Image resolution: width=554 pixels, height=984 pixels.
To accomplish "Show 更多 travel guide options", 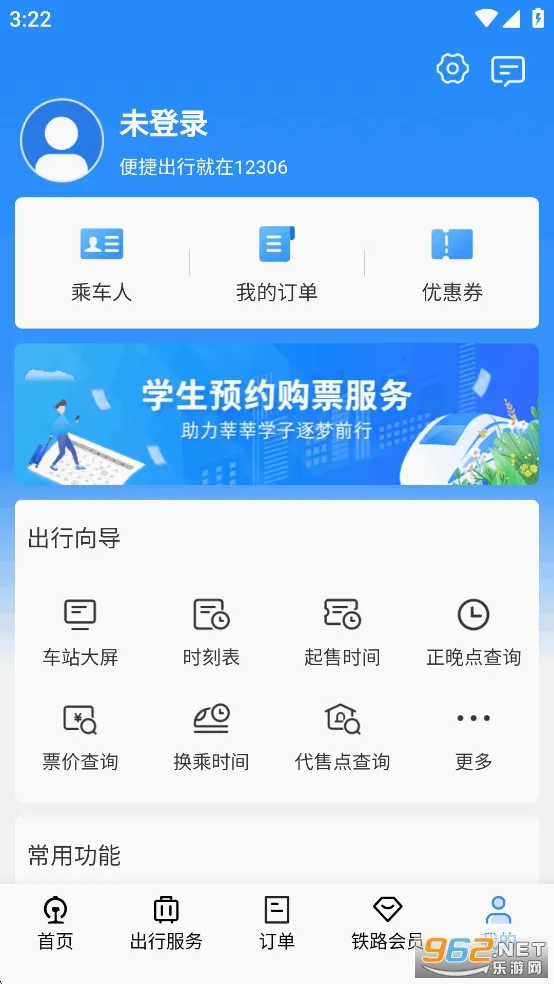I will click(x=474, y=737).
